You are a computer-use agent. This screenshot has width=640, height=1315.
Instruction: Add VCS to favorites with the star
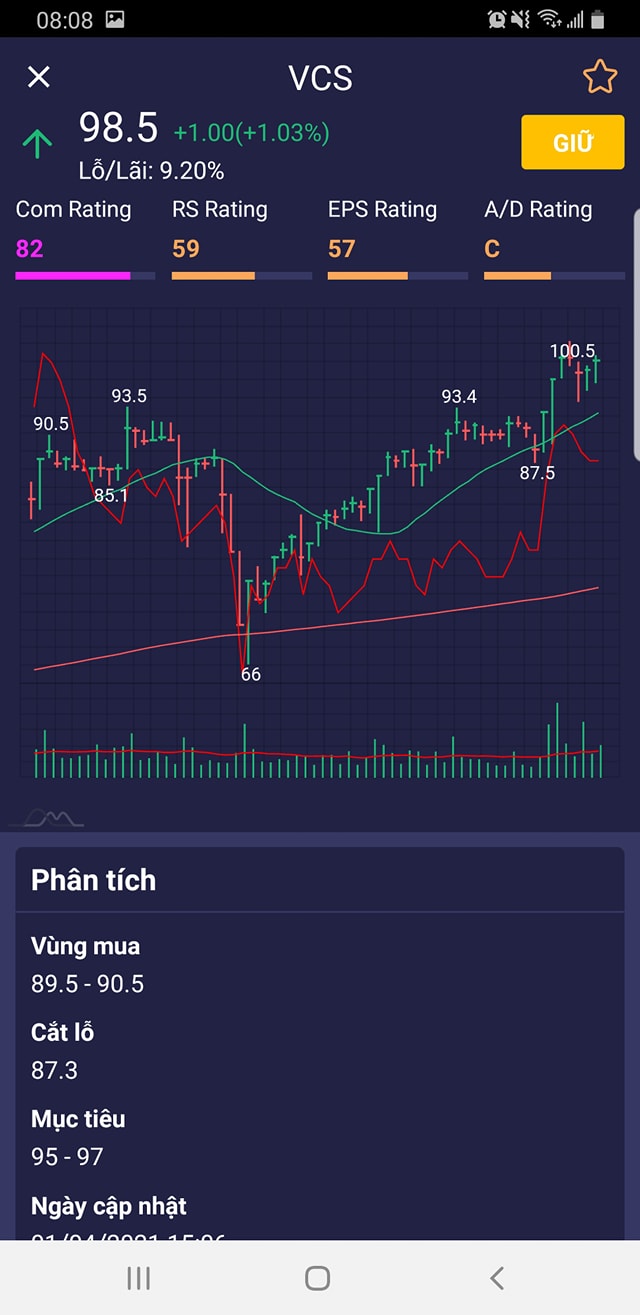599,77
